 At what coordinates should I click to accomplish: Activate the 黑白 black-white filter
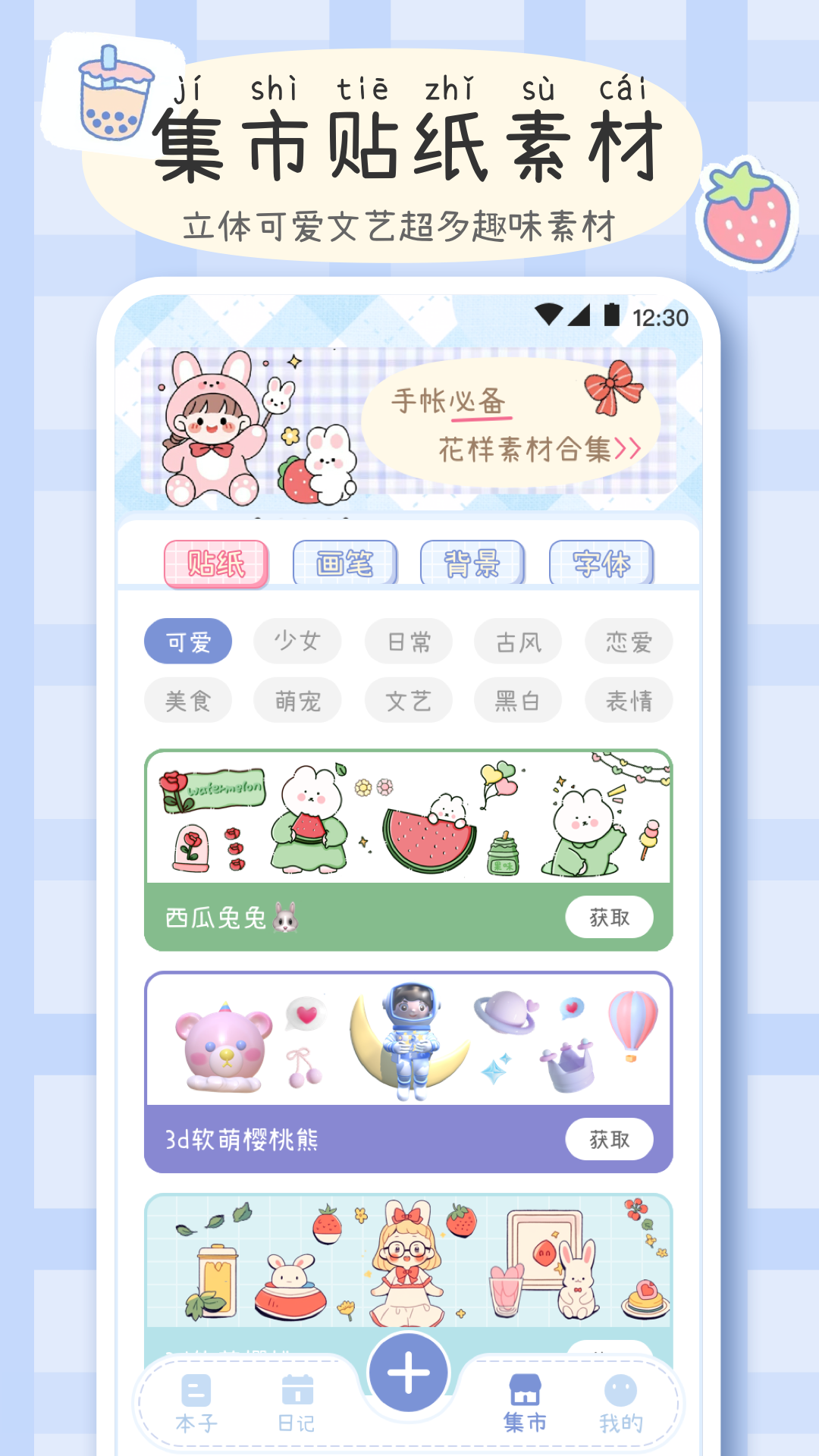pos(517,700)
